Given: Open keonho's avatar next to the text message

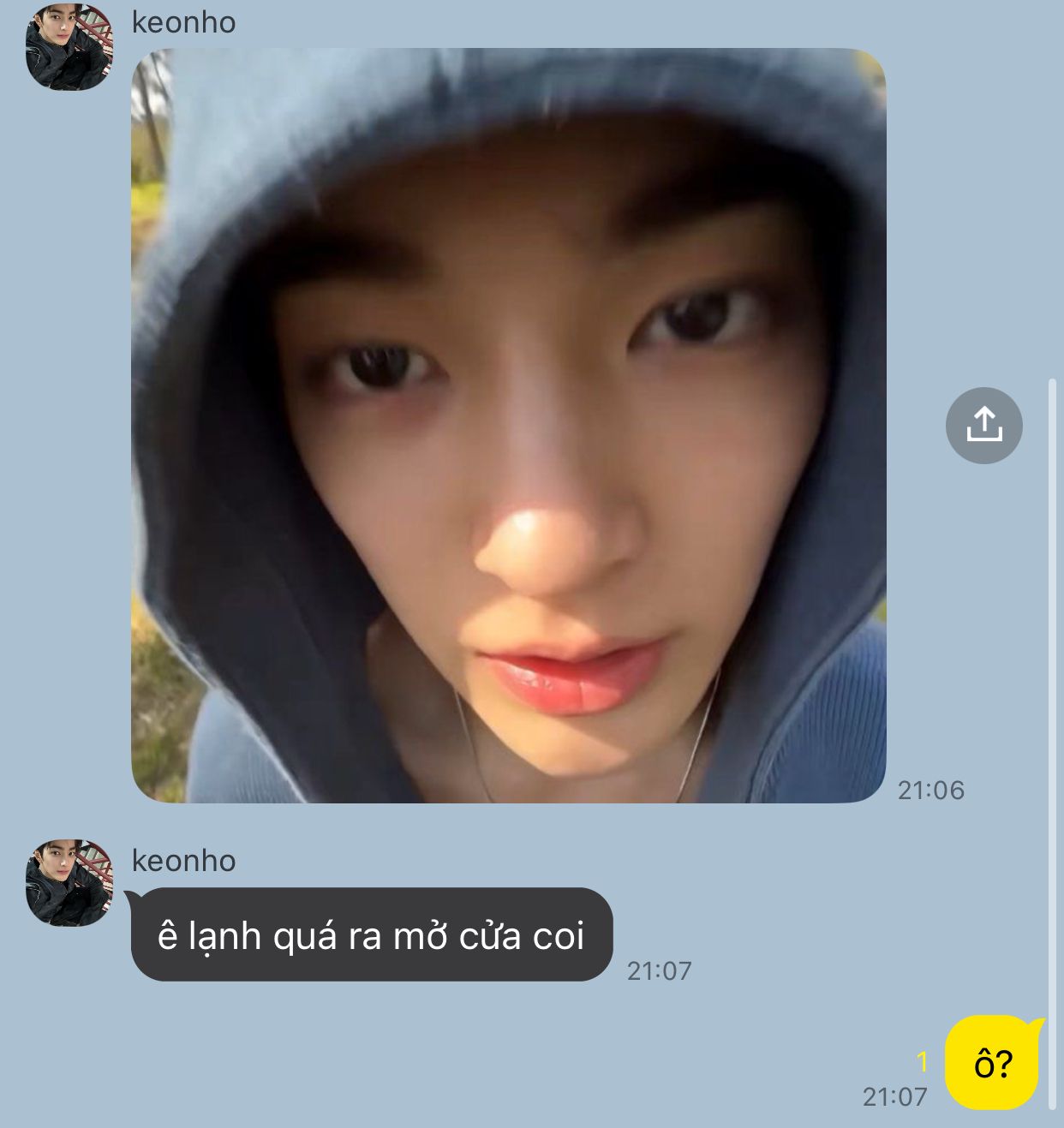Looking at the screenshot, I should click(x=69, y=882).
